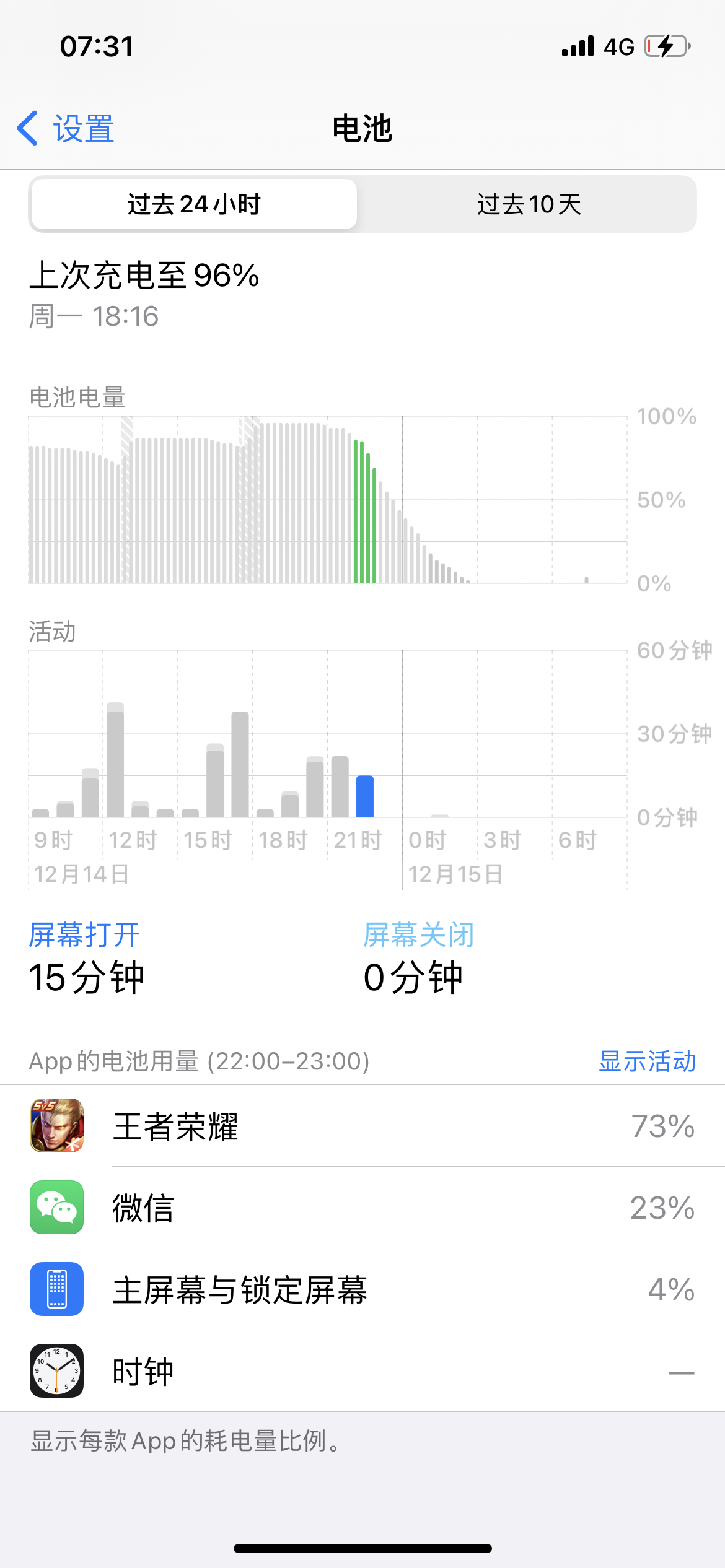The image size is (725, 1568).
Task: Tap 显示活动 link
Action: coord(647,1061)
